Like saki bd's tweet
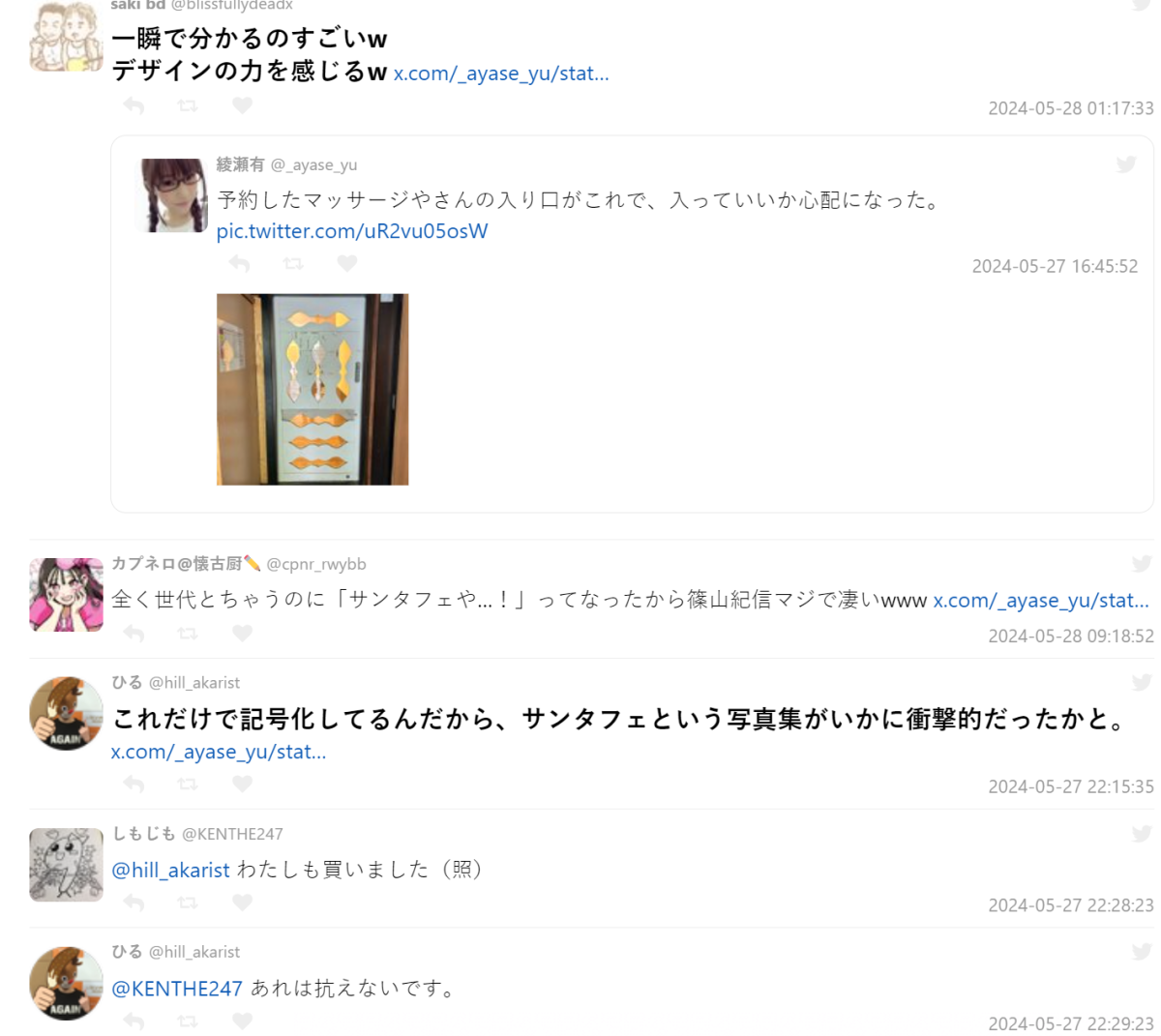The height and width of the screenshot is (1036, 1161). [242, 105]
